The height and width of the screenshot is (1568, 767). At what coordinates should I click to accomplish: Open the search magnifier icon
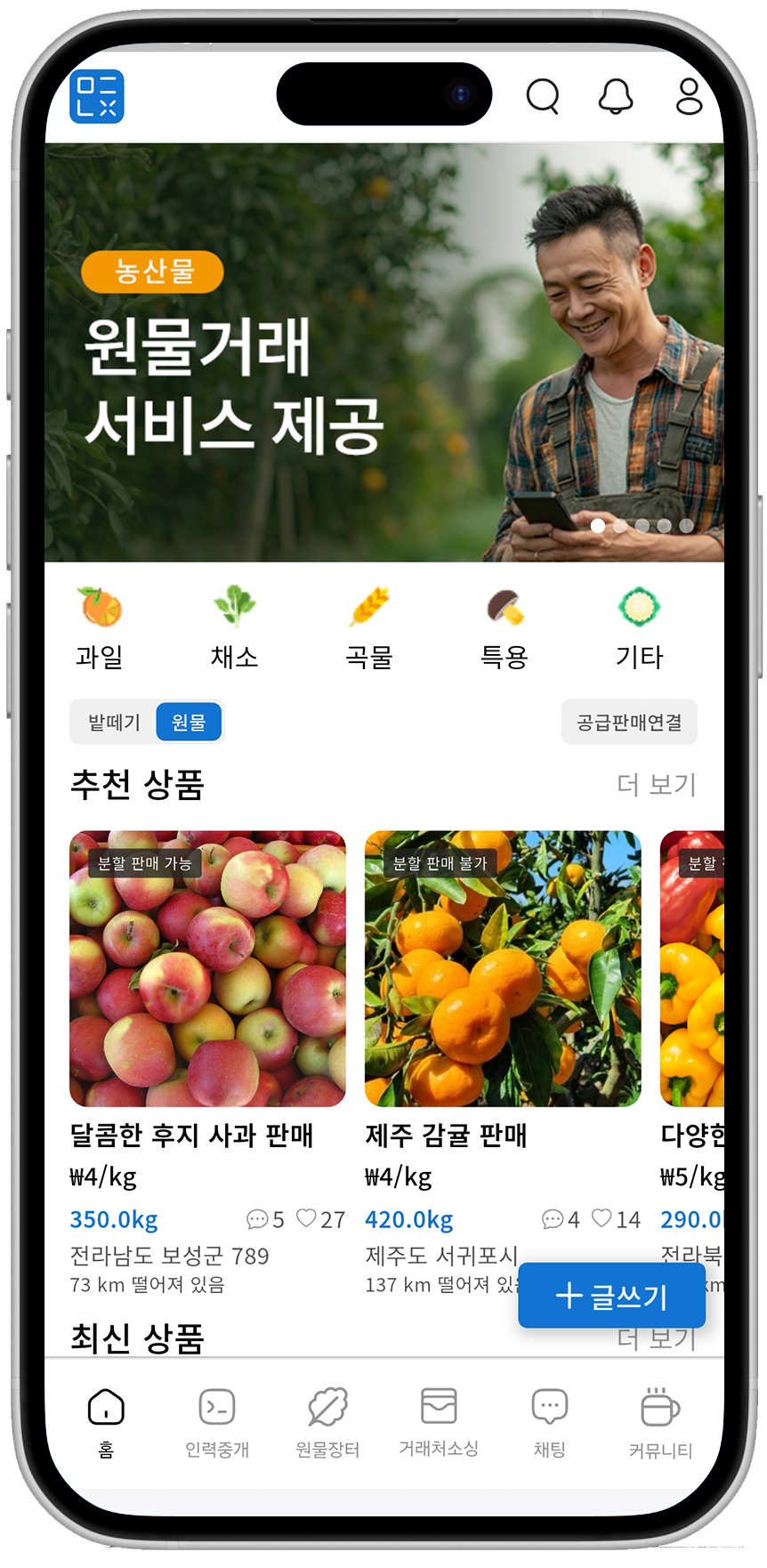click(543, 98)
